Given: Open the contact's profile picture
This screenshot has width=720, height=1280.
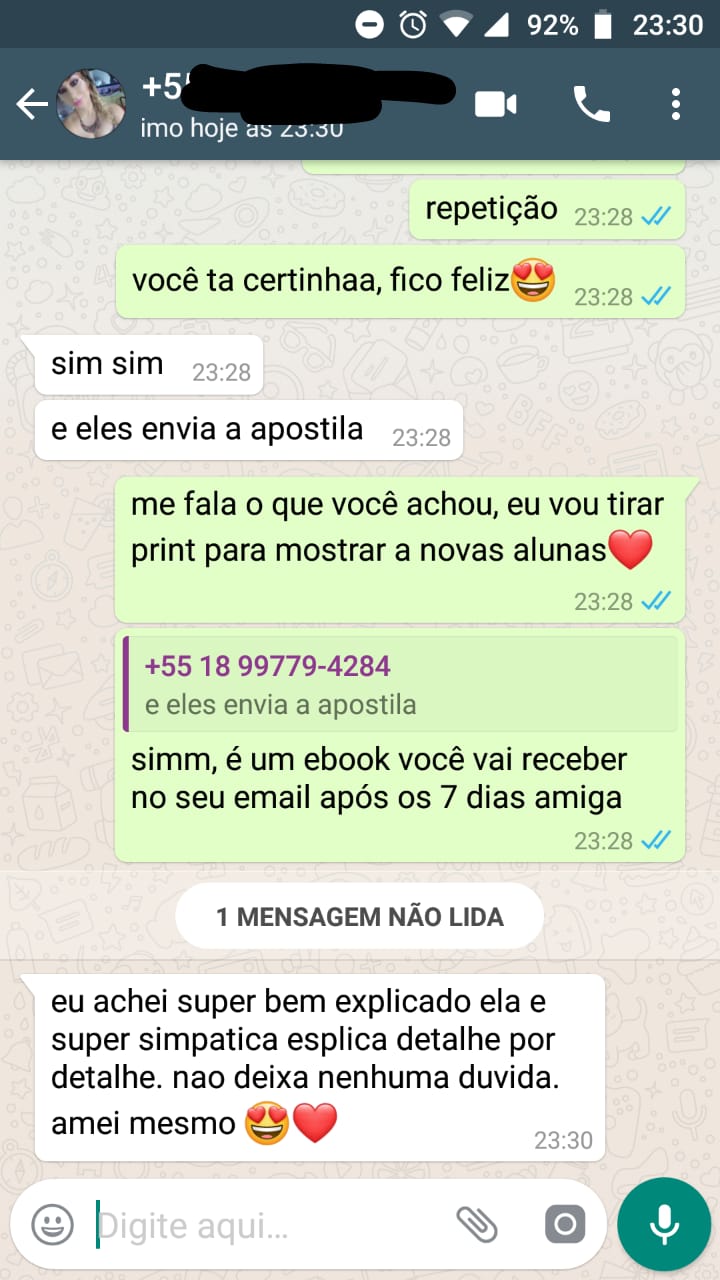Looking at the screenshot, I should click(91, 105).
